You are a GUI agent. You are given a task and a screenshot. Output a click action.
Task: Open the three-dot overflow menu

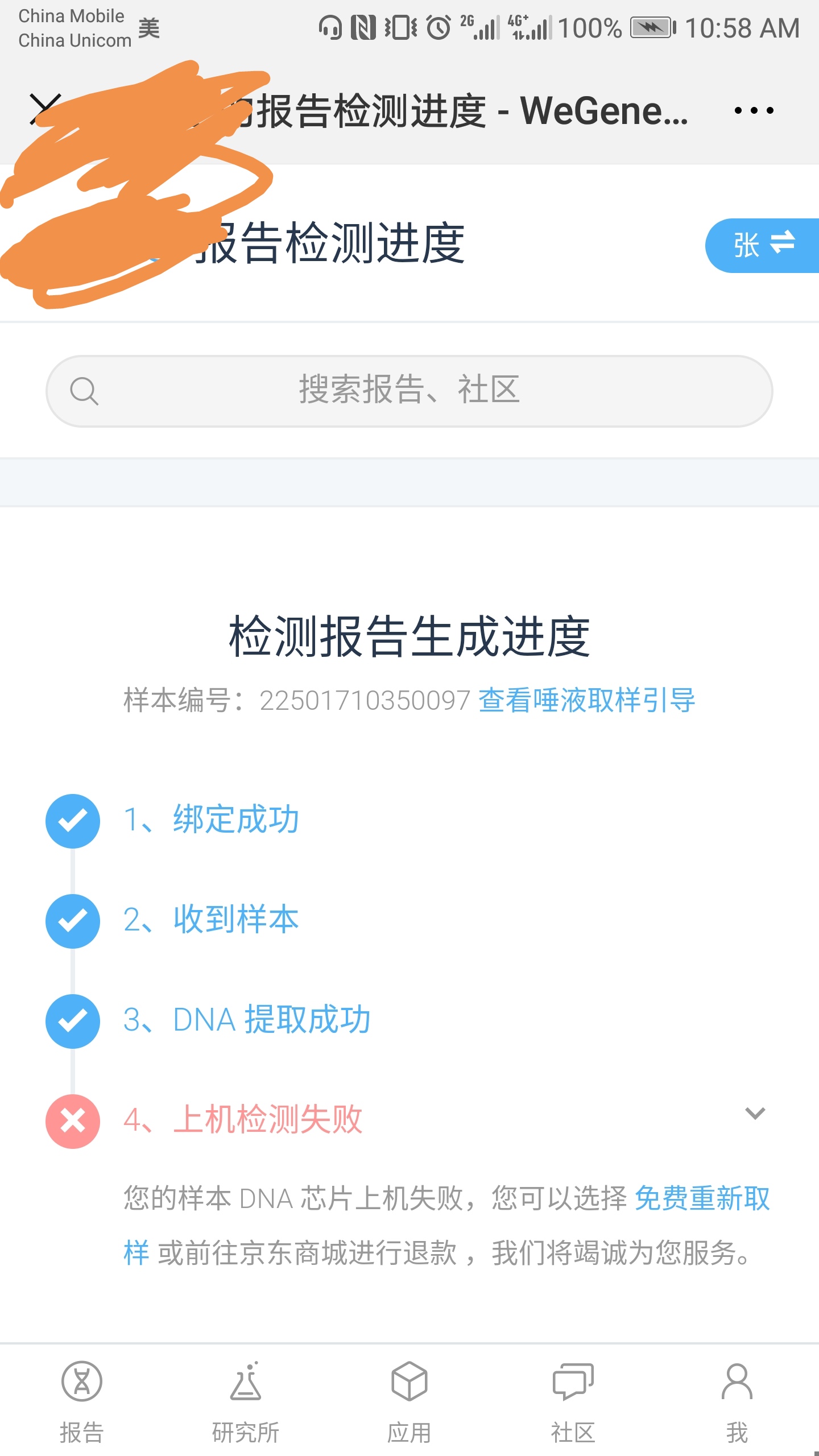coord(754,110)
